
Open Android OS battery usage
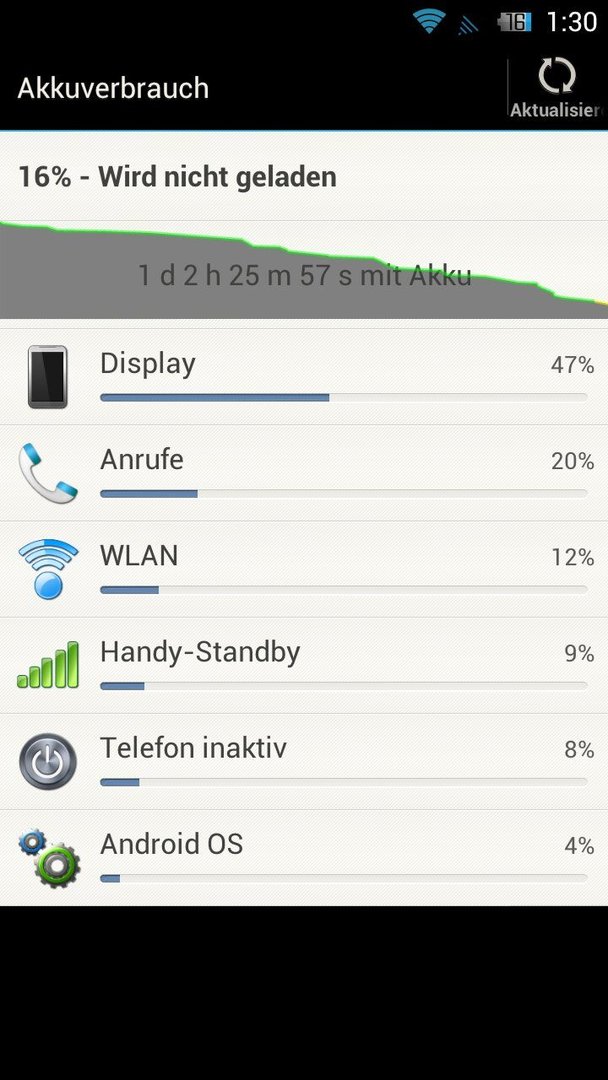[304, 858]
